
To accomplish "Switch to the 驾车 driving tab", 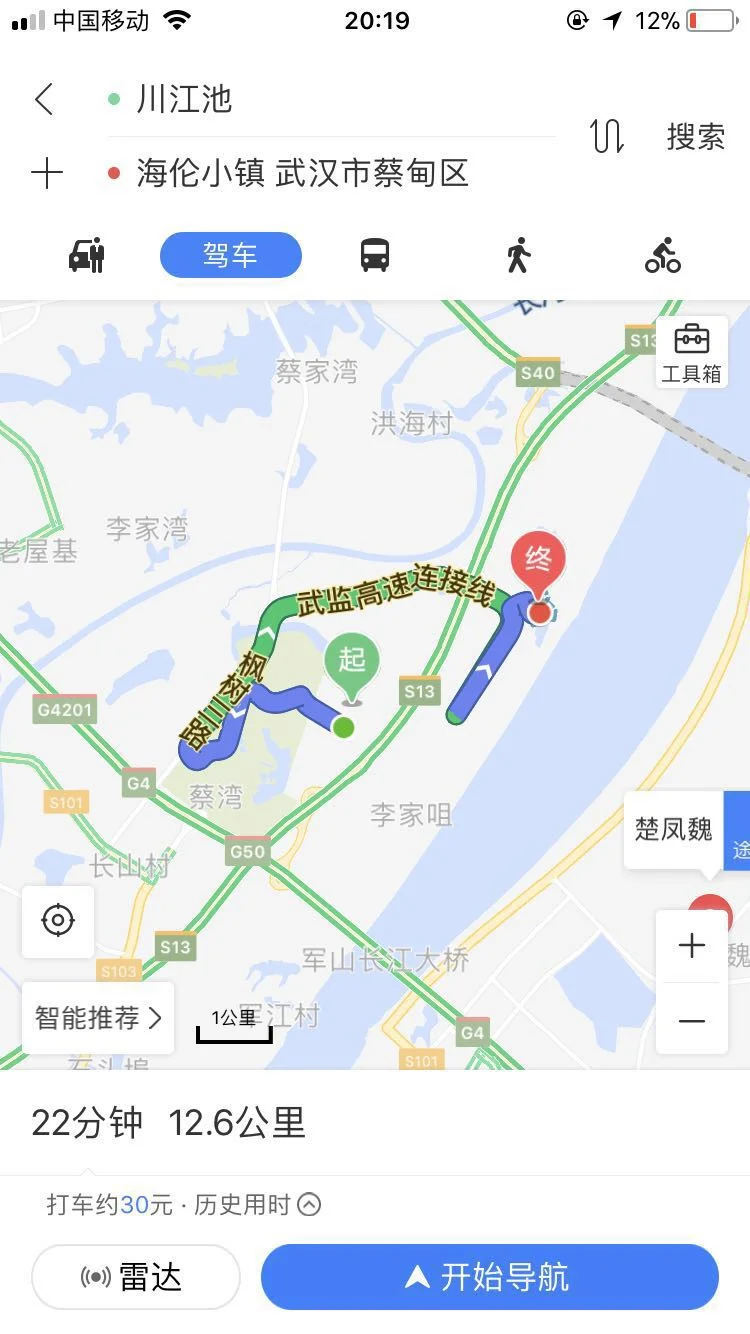I will [x=230, y=255].
